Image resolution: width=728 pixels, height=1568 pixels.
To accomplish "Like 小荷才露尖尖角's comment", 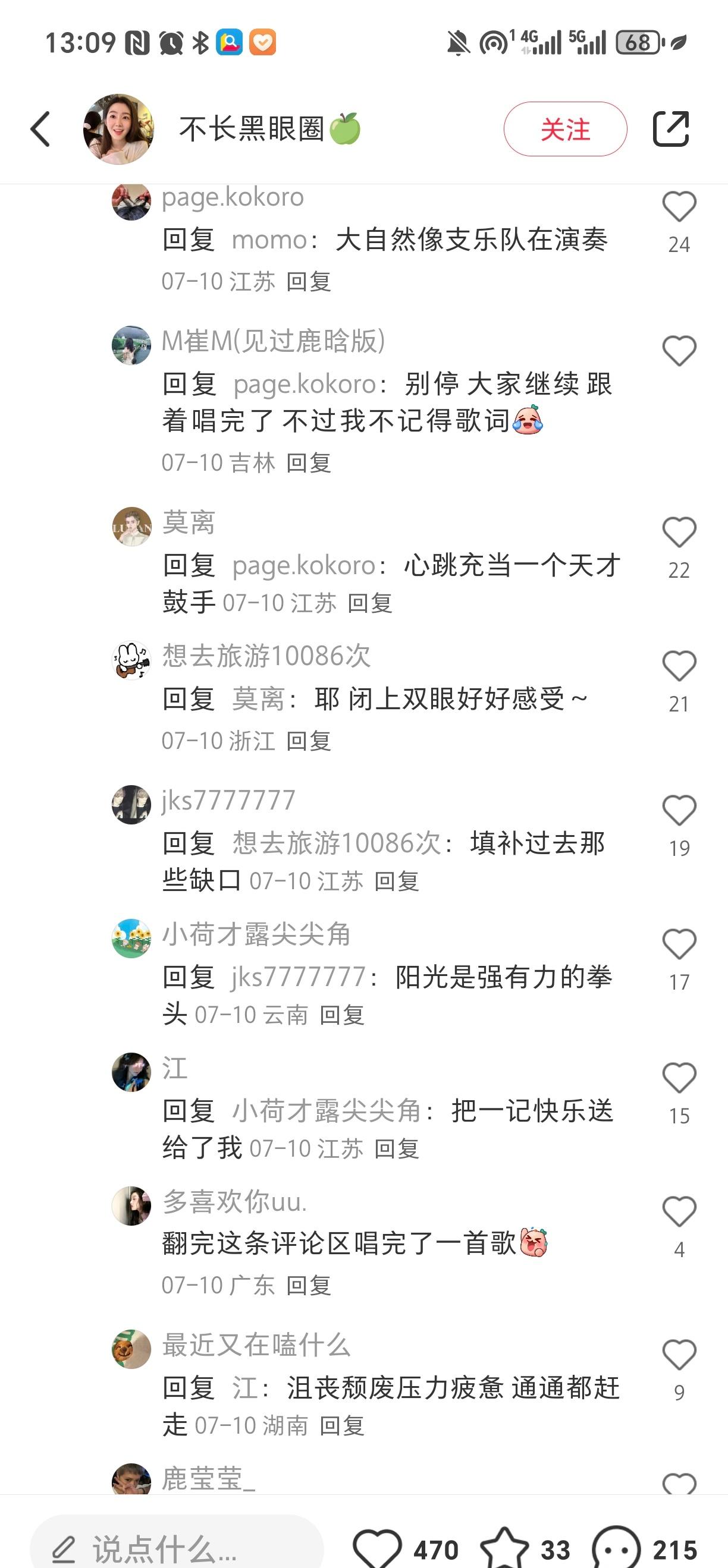I will [x=679, y=944].
